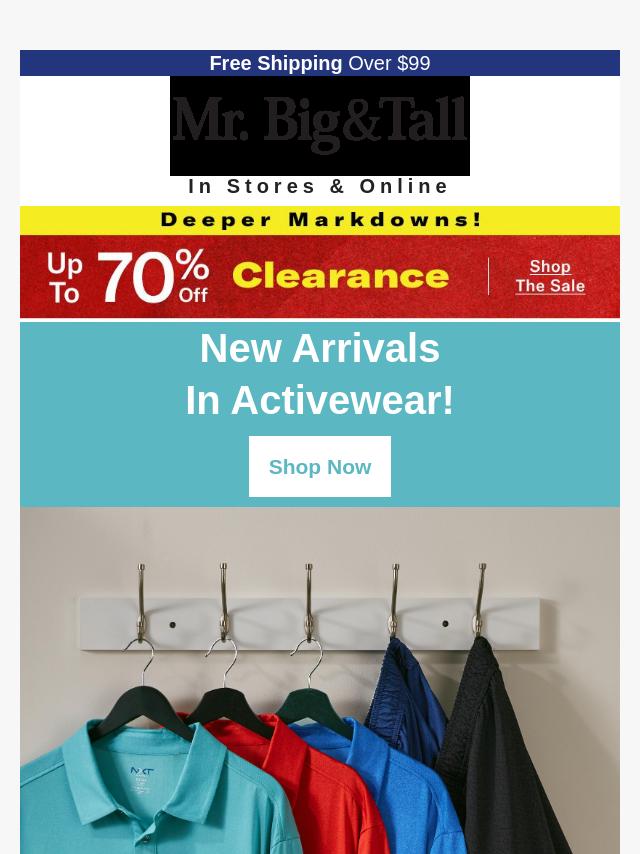The width and height of the screenshot is (640, 854).
Task: Open the Free Shipping Over $99 banner
Action: pyautogui.click(x=320, y=64)
